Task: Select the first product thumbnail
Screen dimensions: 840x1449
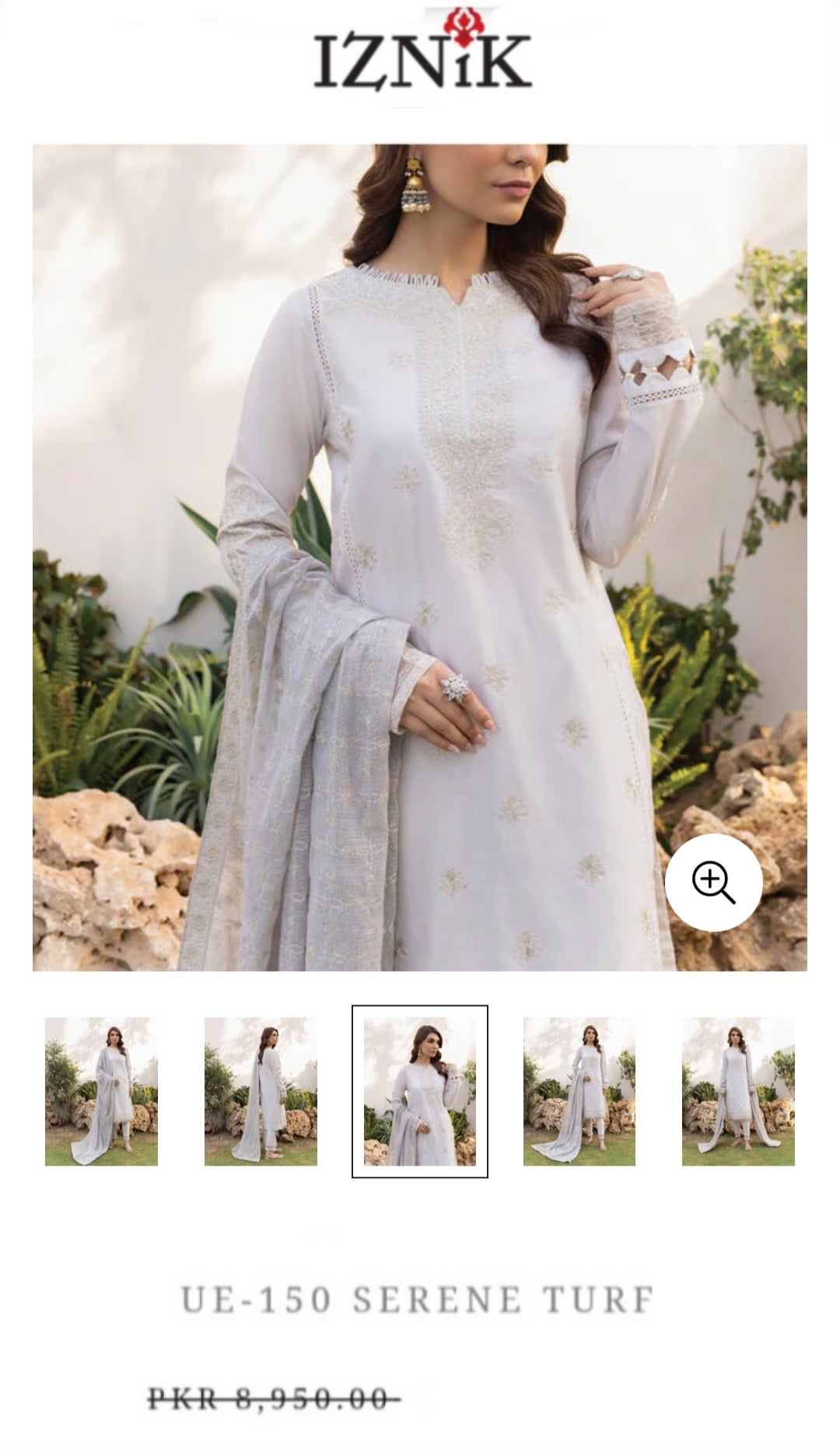Action: [x=101, y=1091]
